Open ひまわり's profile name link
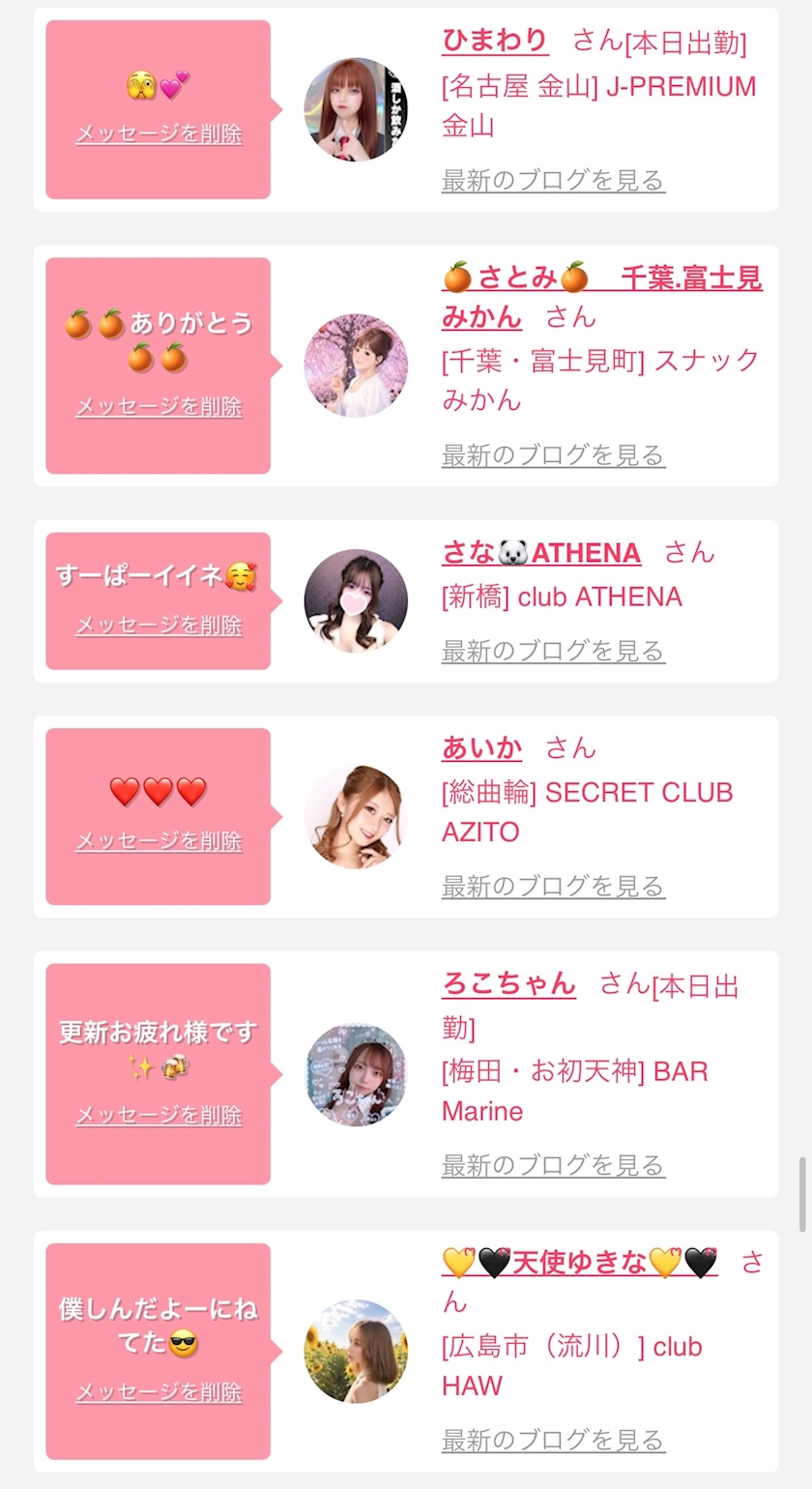Image resolution: width=812 pixels, height=1489 pixels. 495,41
